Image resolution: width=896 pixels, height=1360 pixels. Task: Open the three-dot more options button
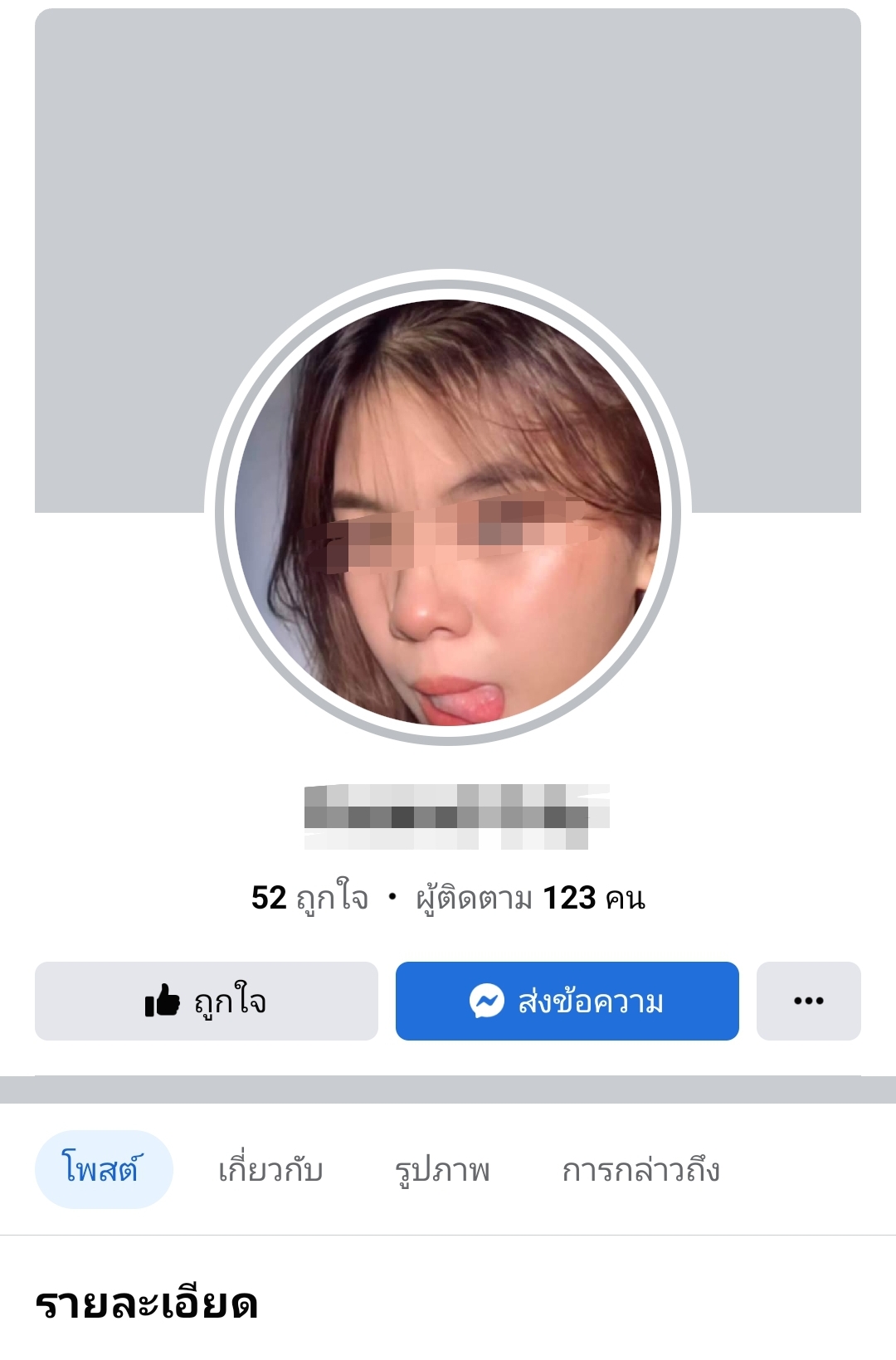click(808, 1001)
